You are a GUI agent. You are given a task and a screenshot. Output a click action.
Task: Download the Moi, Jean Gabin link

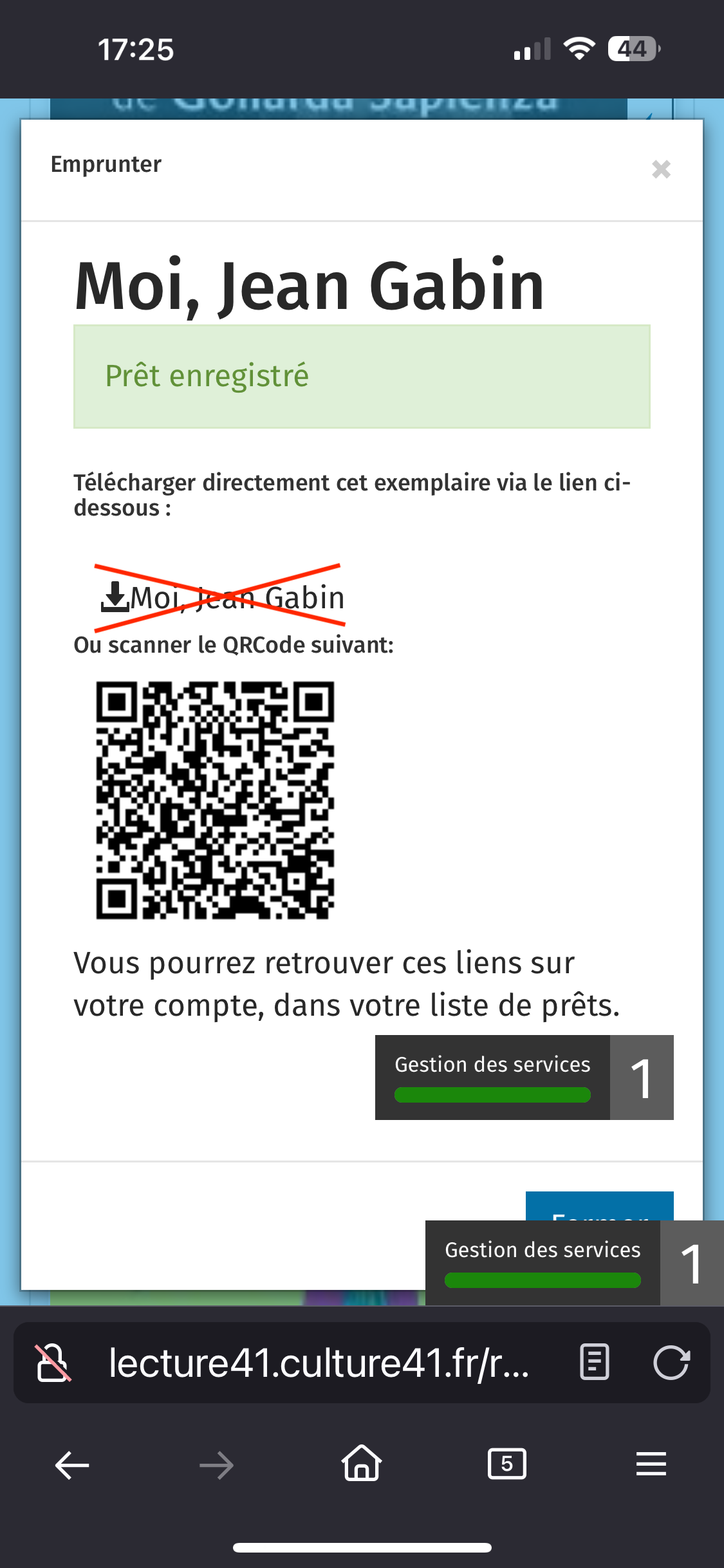click(223, 597)
